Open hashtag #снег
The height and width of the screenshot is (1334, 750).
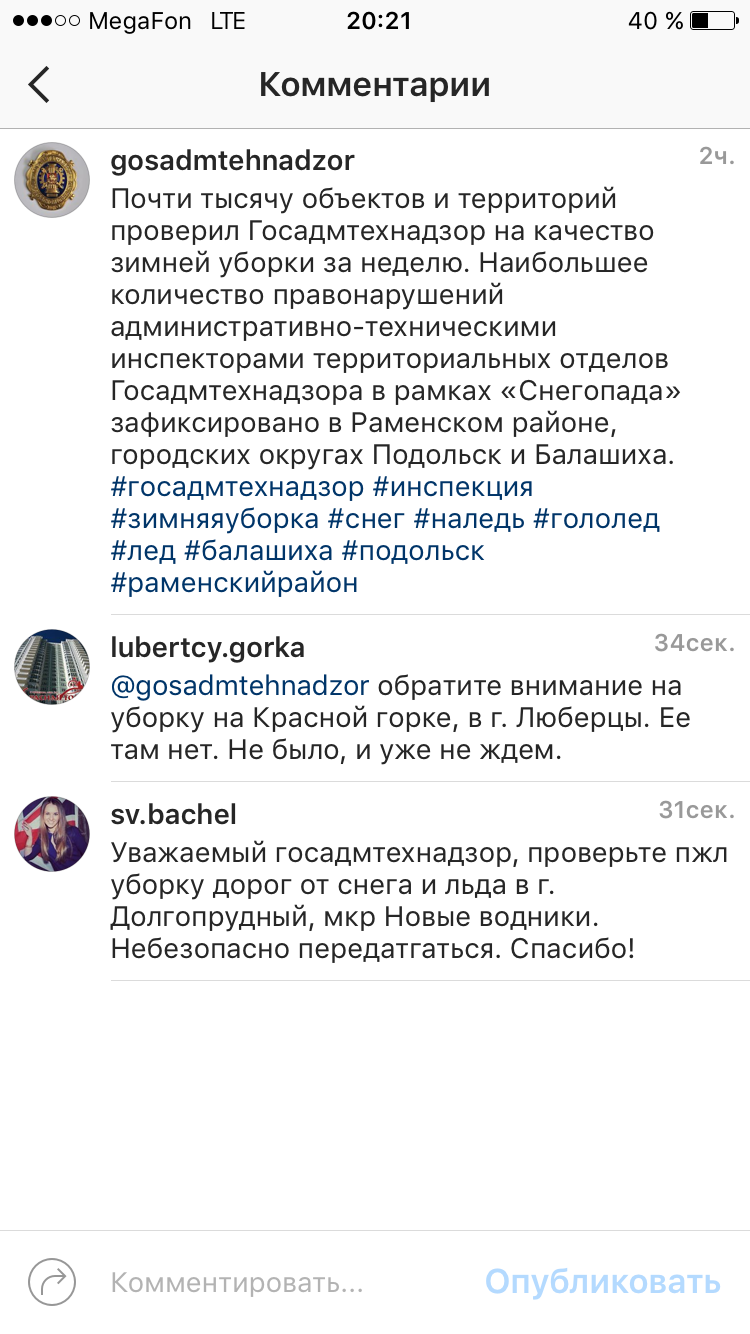pyautogui.click(x=367, y=520)
